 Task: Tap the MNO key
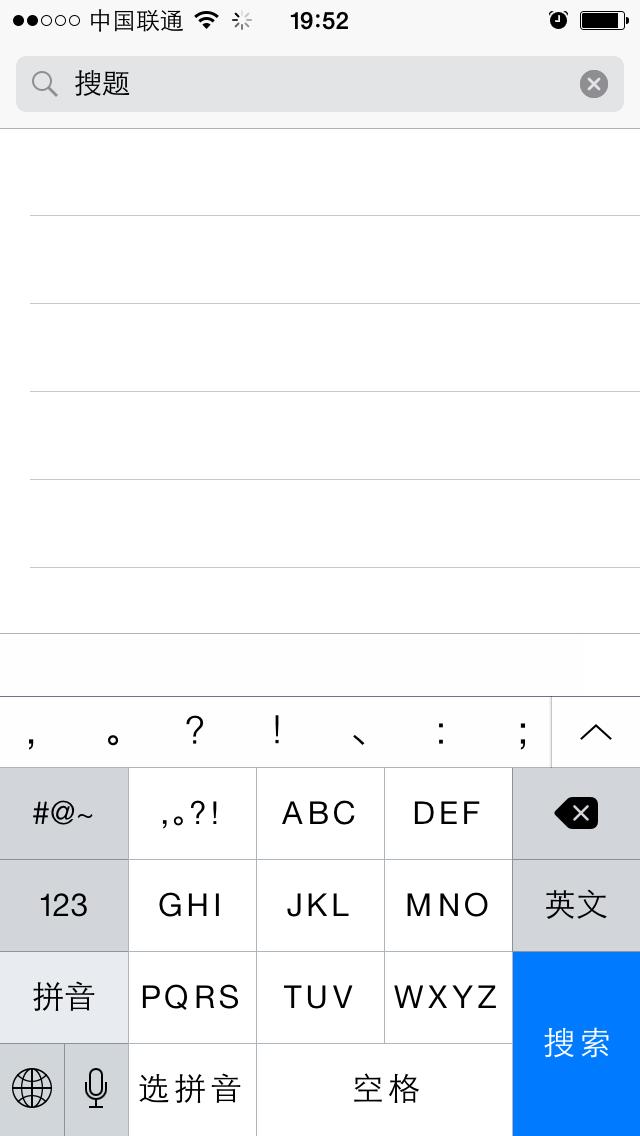point(448,905)
